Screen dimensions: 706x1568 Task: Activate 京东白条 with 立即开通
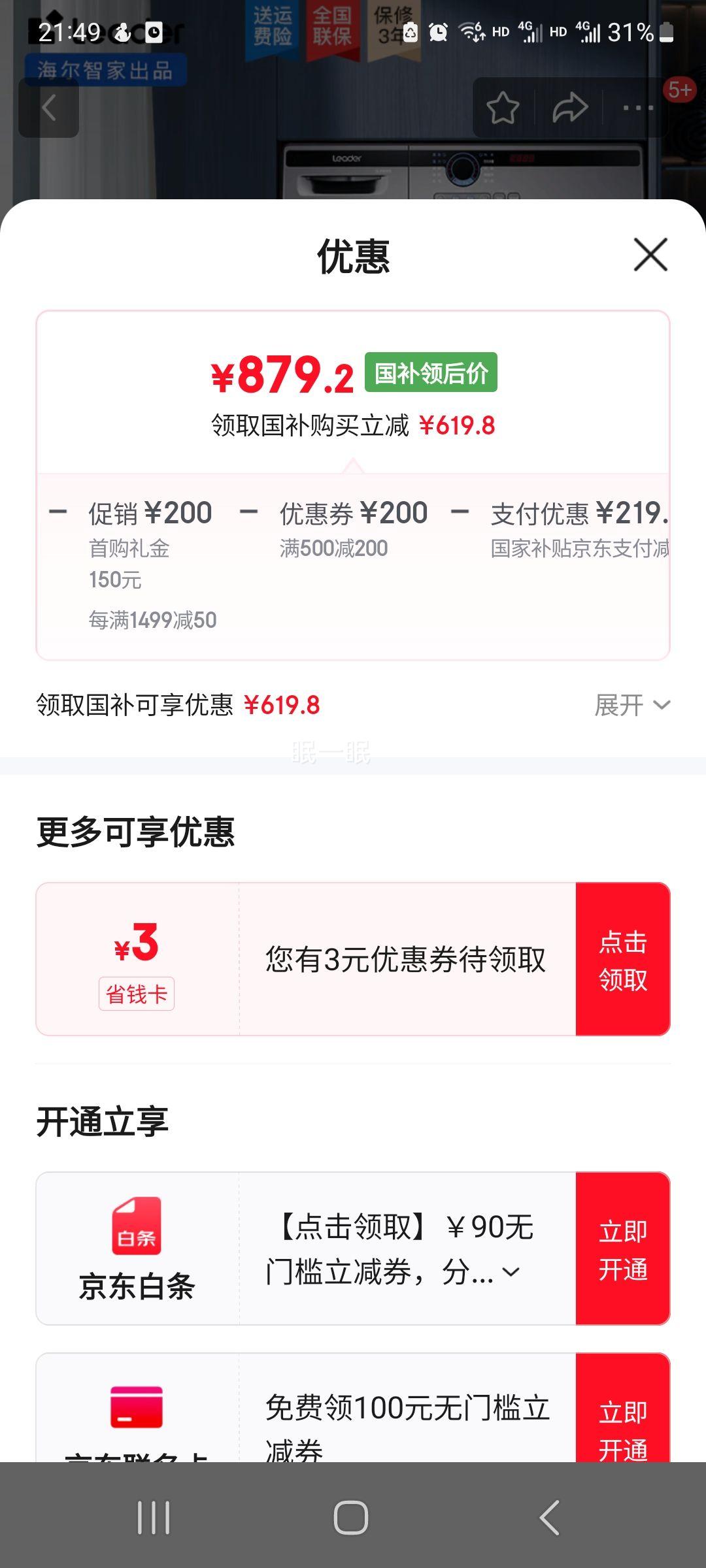pyautogui.click(x=622, y=1249)
